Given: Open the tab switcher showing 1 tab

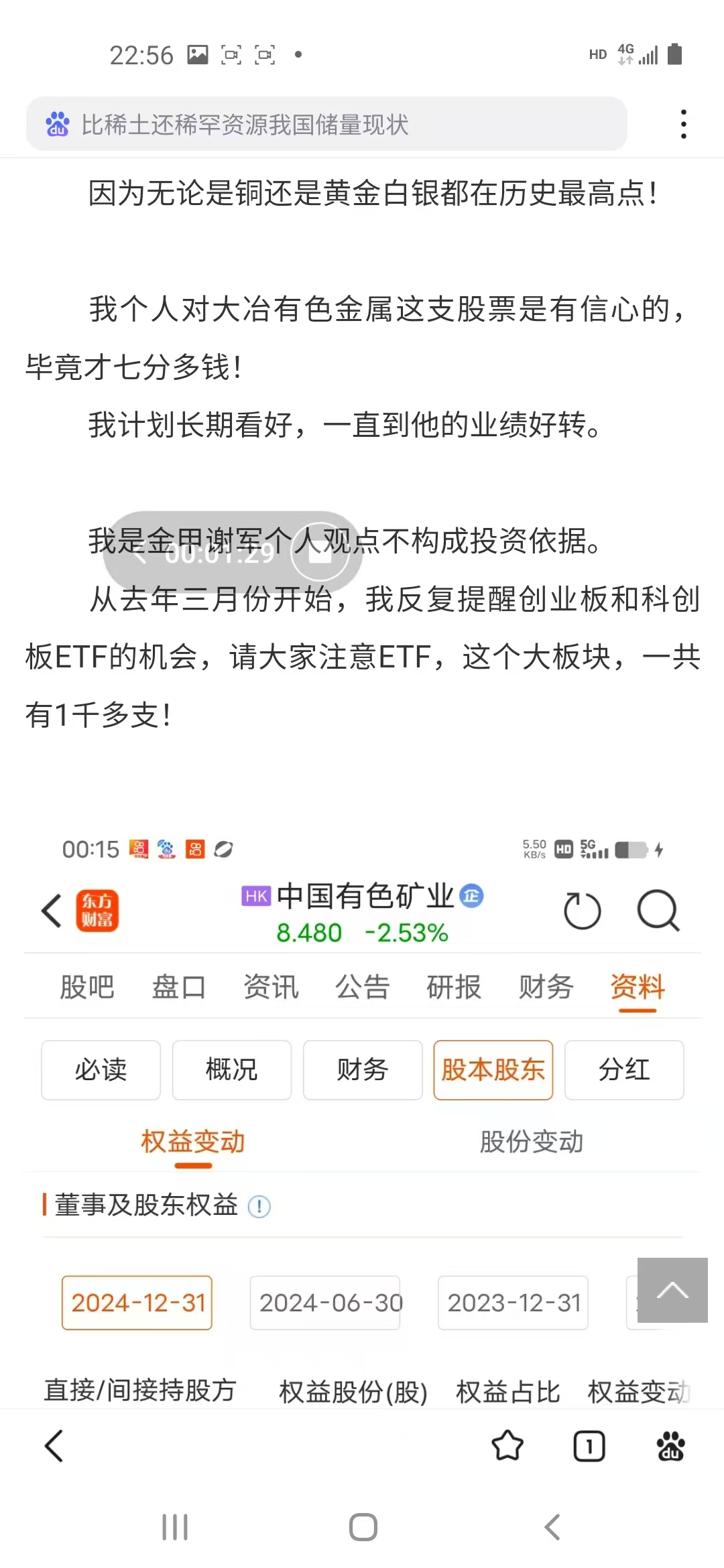Looking at the screenshot, I should coord(589,1446).
